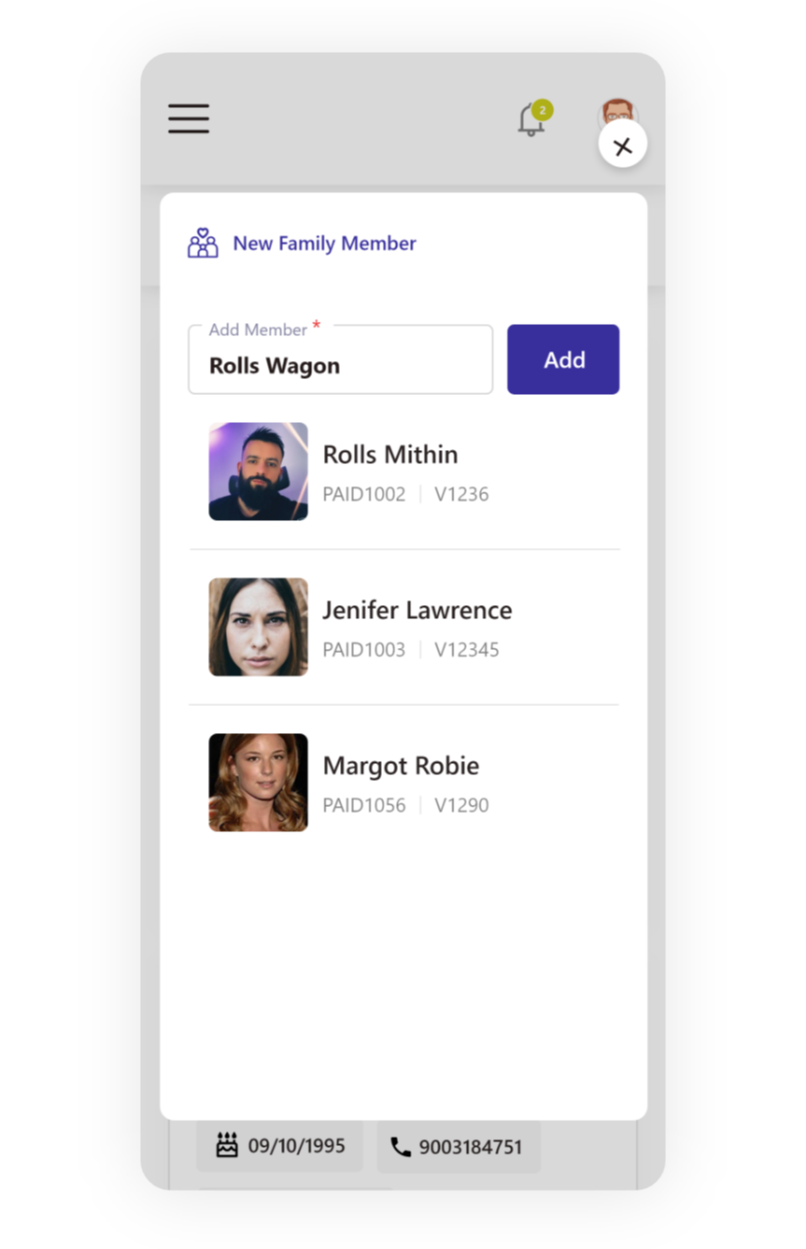
Task: Open the notifications bell
Action: (x=532, y=120)
